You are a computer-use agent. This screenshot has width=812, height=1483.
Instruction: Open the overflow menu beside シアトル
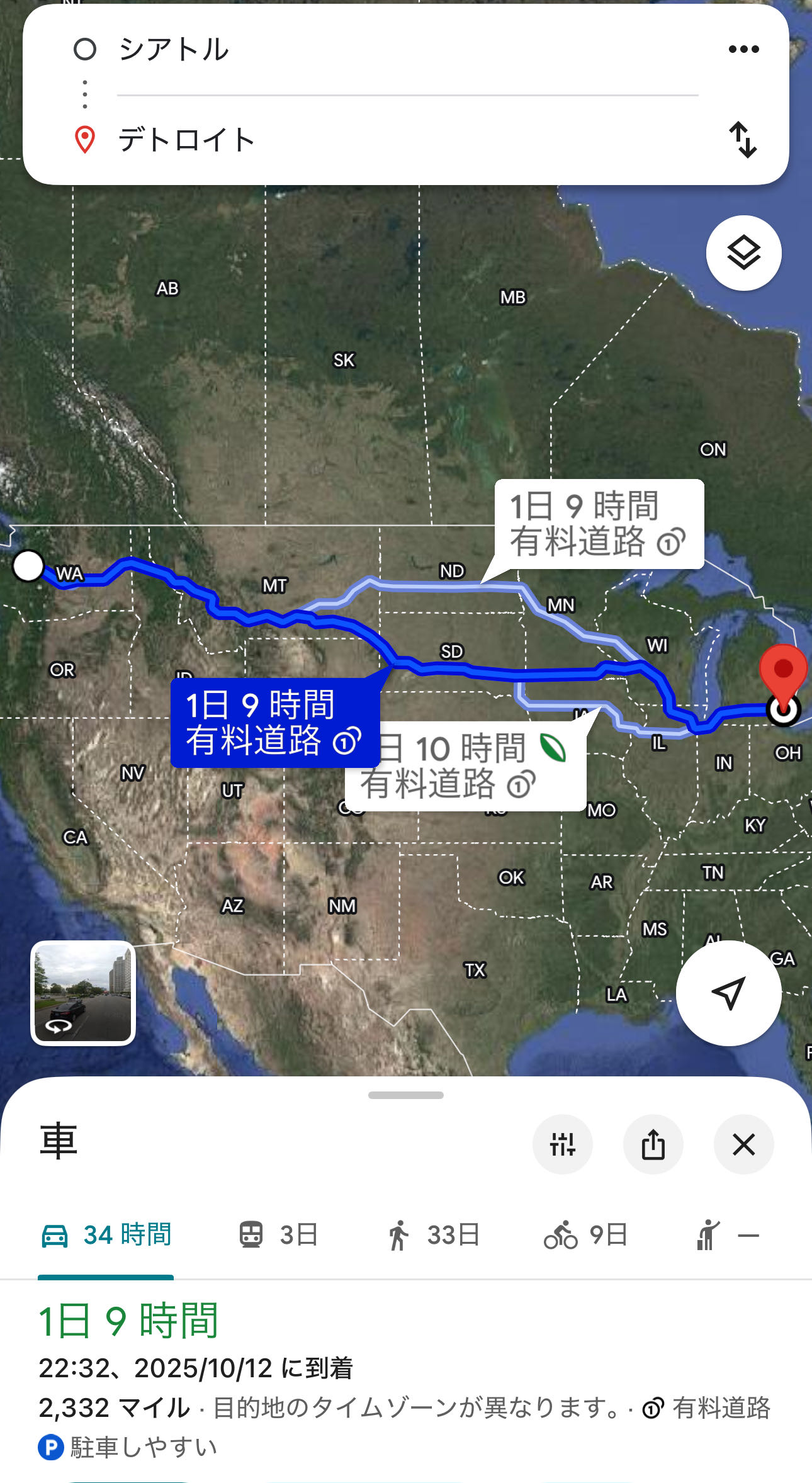743,49
